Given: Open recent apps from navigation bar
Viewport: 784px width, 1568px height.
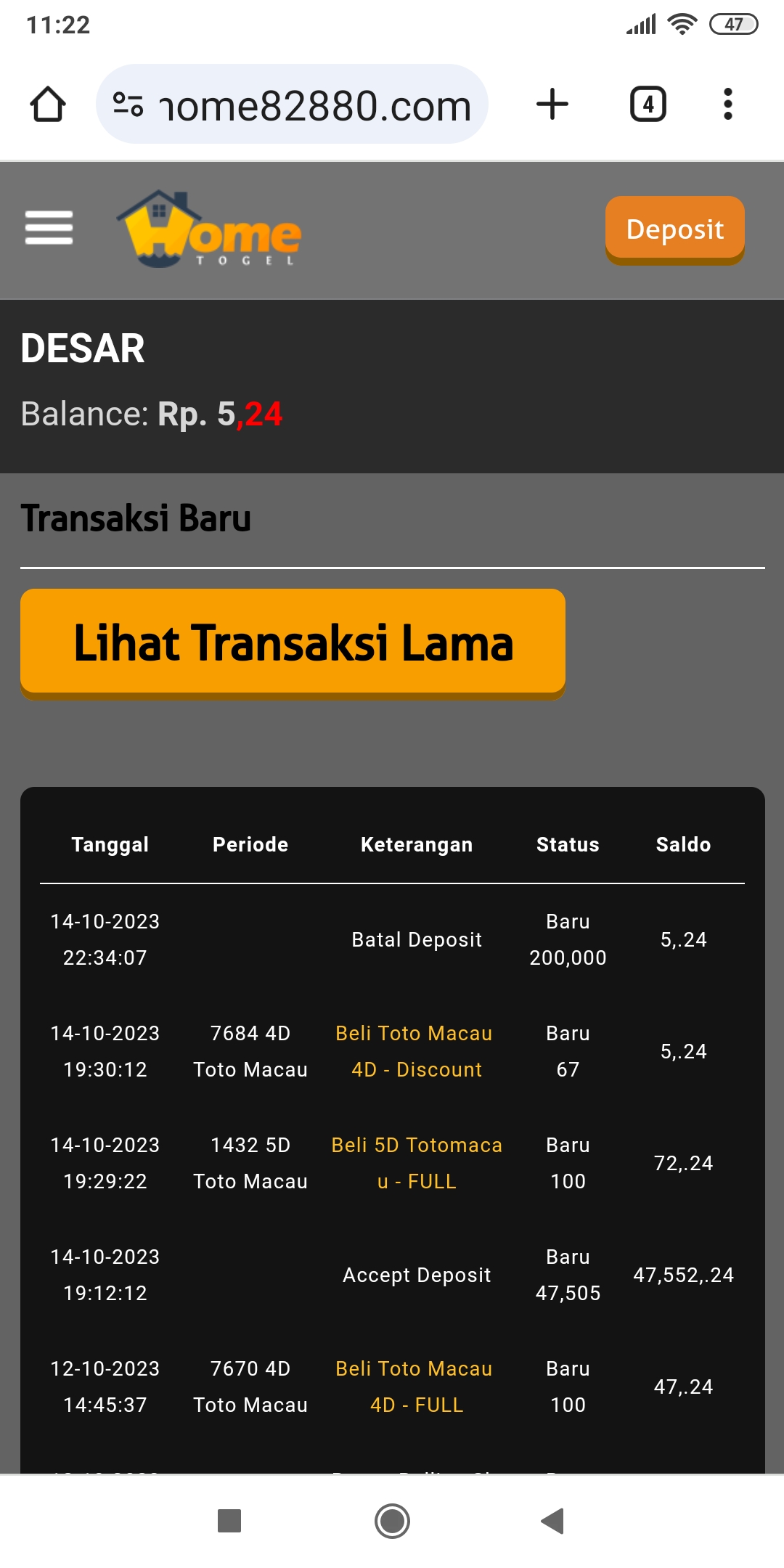Looking at the screenshot, I should tap(229, 1520).
